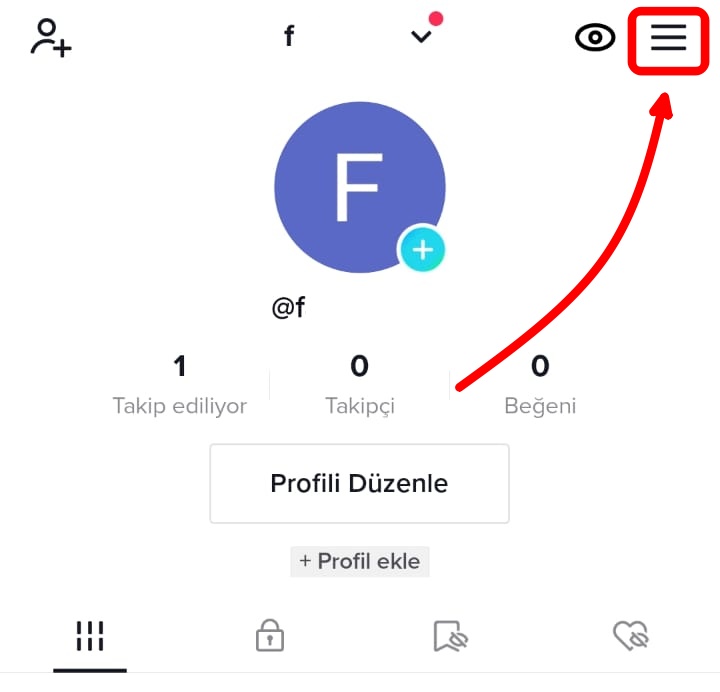Switch to the hidden bookmarks tab

[451, 635]
